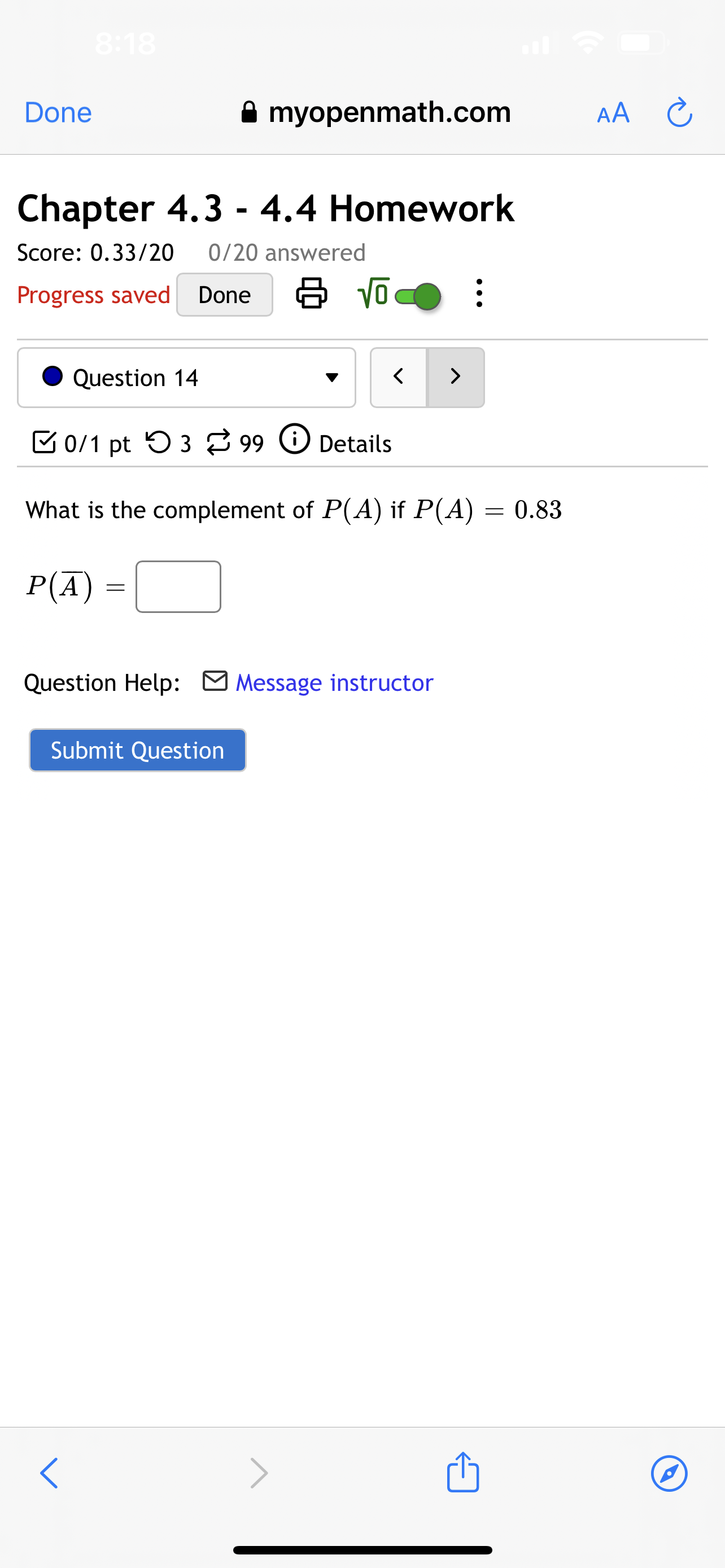Click the answer input box for P(A)
Screen dimensions: 725x1568
tap(178, 586)
